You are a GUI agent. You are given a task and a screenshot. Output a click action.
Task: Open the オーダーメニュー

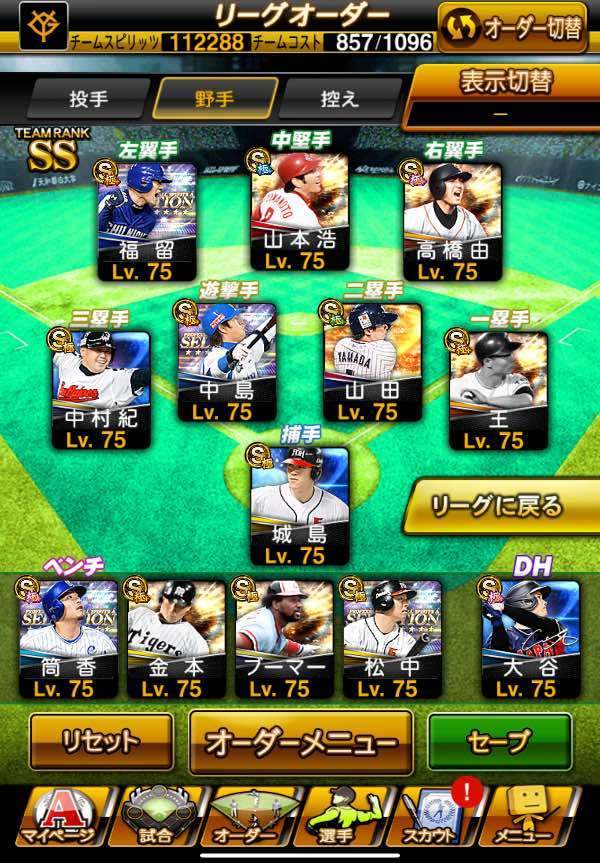tap(300, 743)
